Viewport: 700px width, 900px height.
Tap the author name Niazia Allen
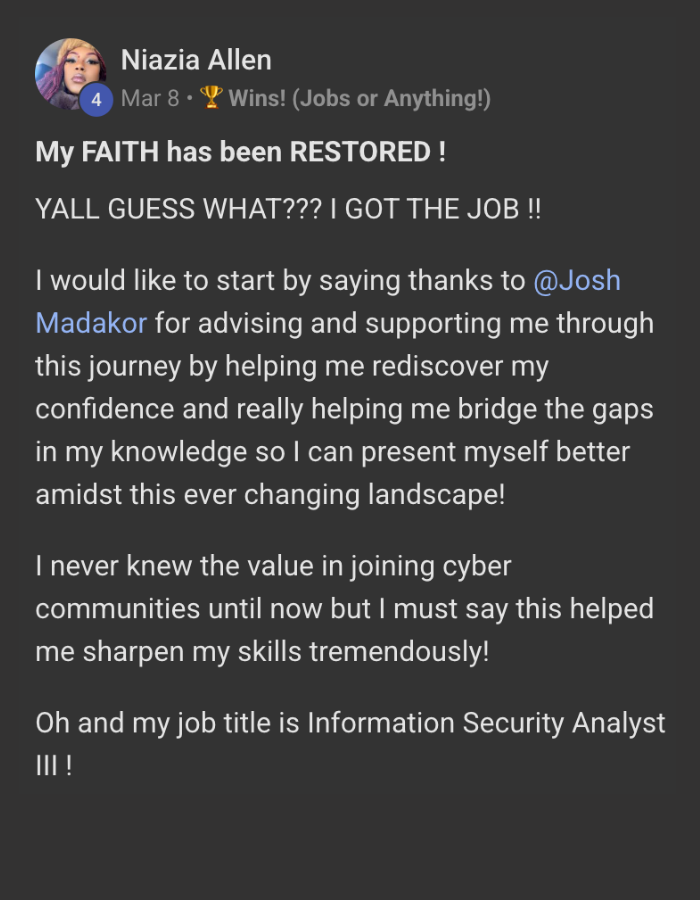[x=196, y=60]
